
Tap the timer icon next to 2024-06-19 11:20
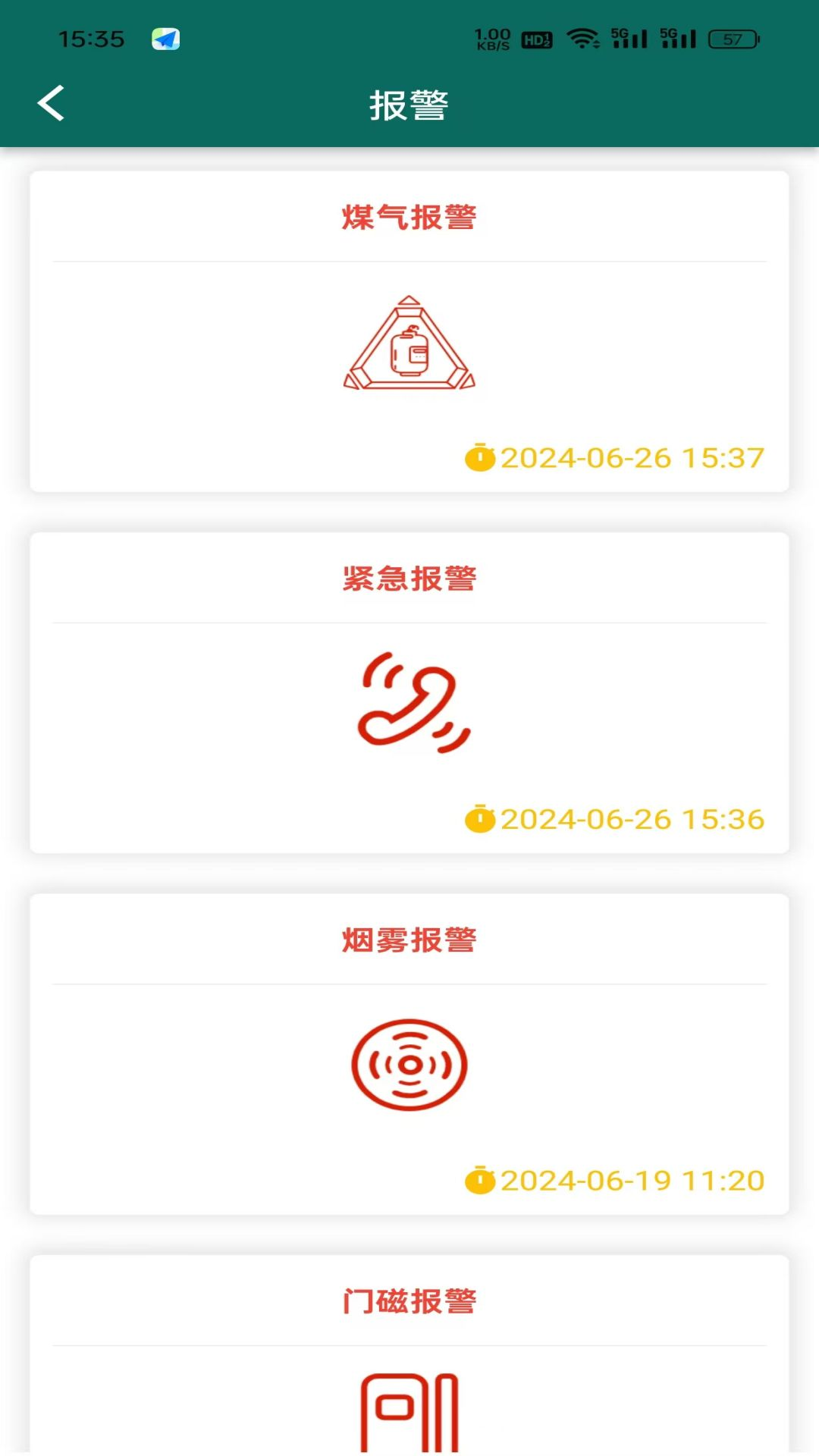pos(481,1181)
